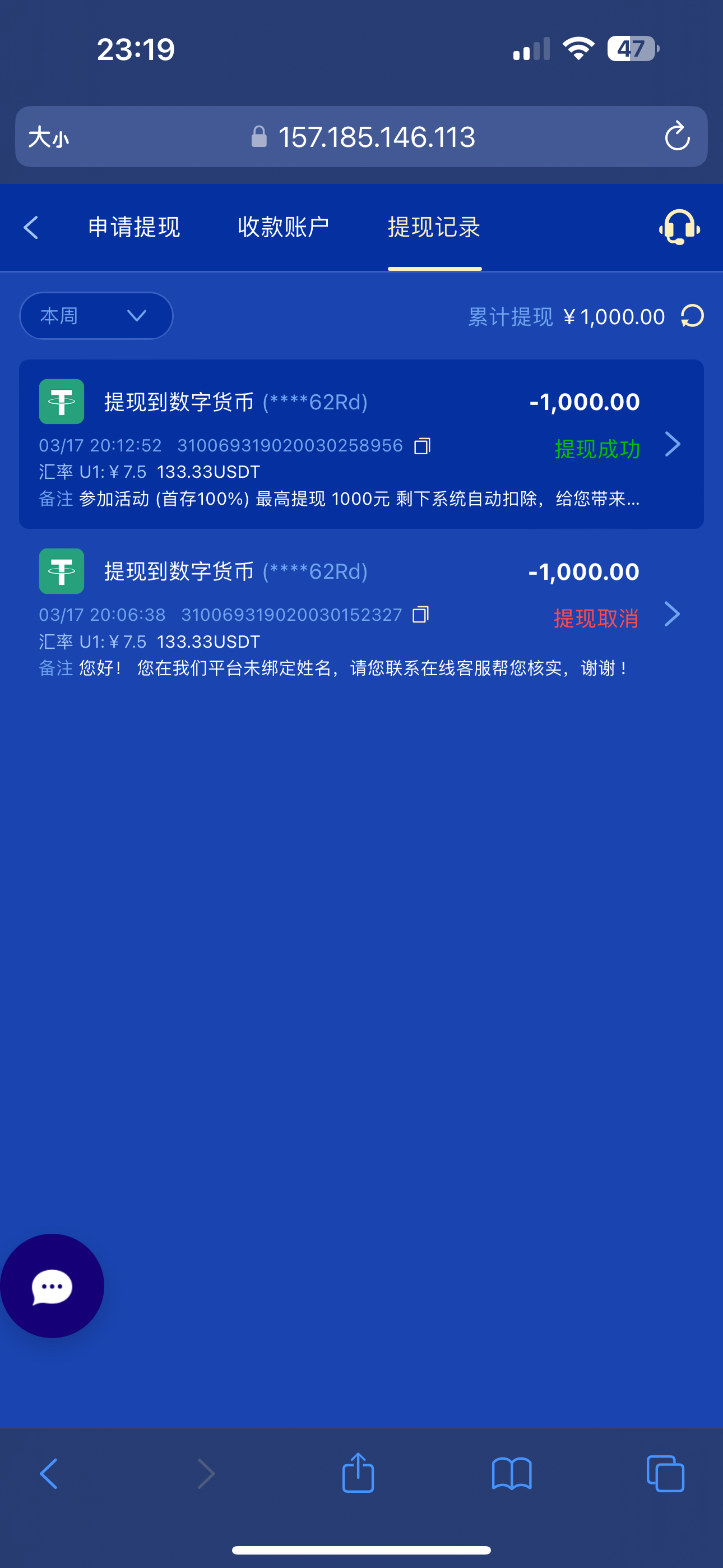Show all open browser tabs
The height and width of the screenshot is (1568, 723).
(665, 1474)
